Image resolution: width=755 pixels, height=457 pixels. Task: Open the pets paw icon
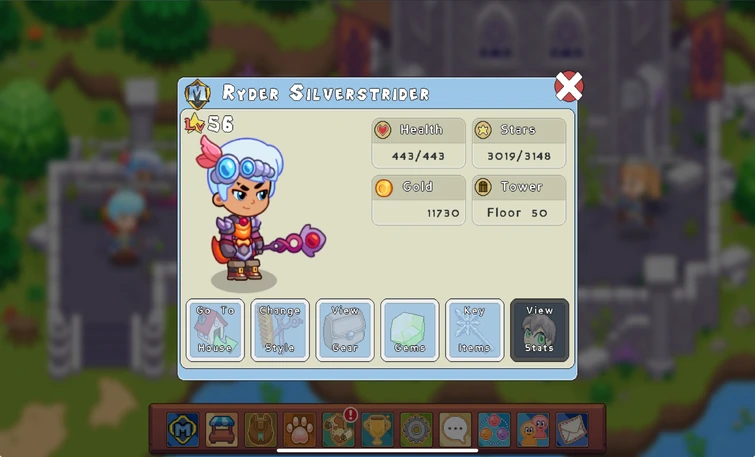click(x=299, y=429)
